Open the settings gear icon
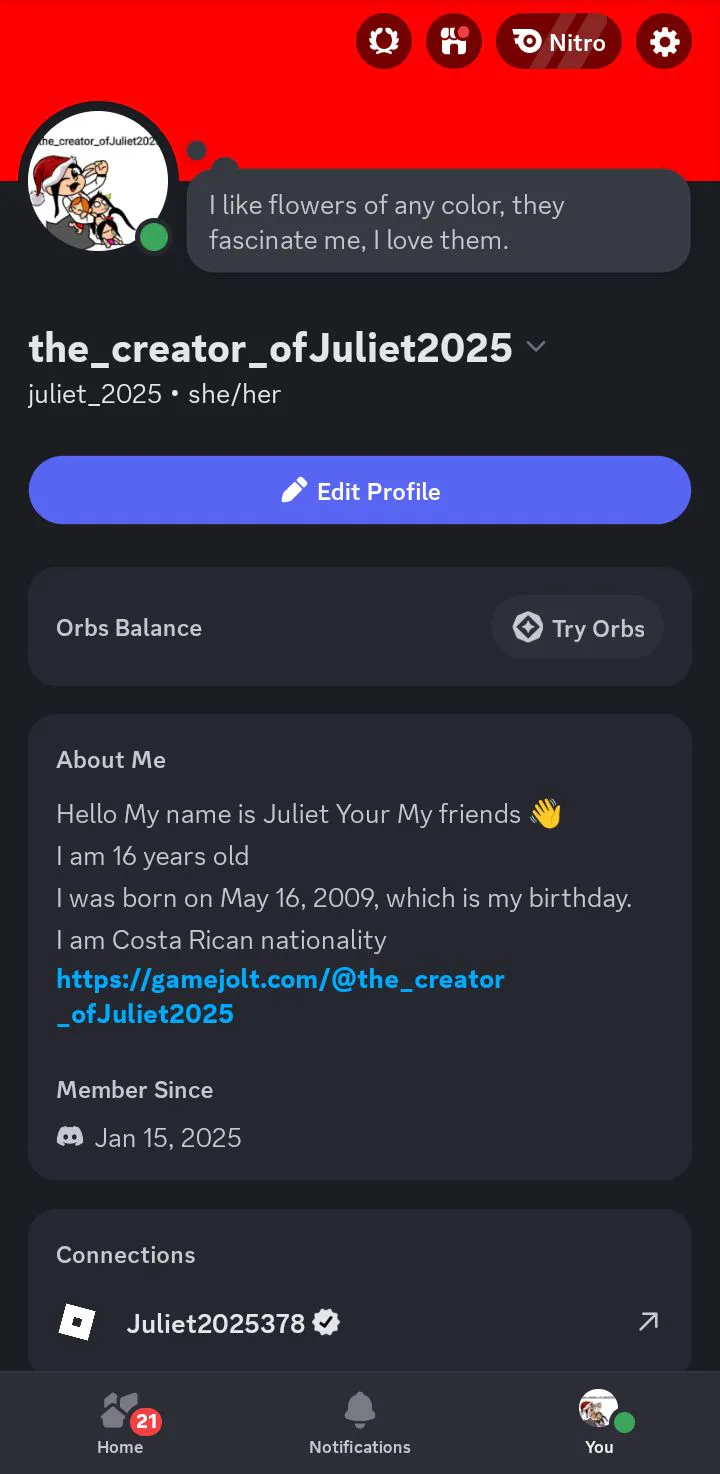 [664, 42]
